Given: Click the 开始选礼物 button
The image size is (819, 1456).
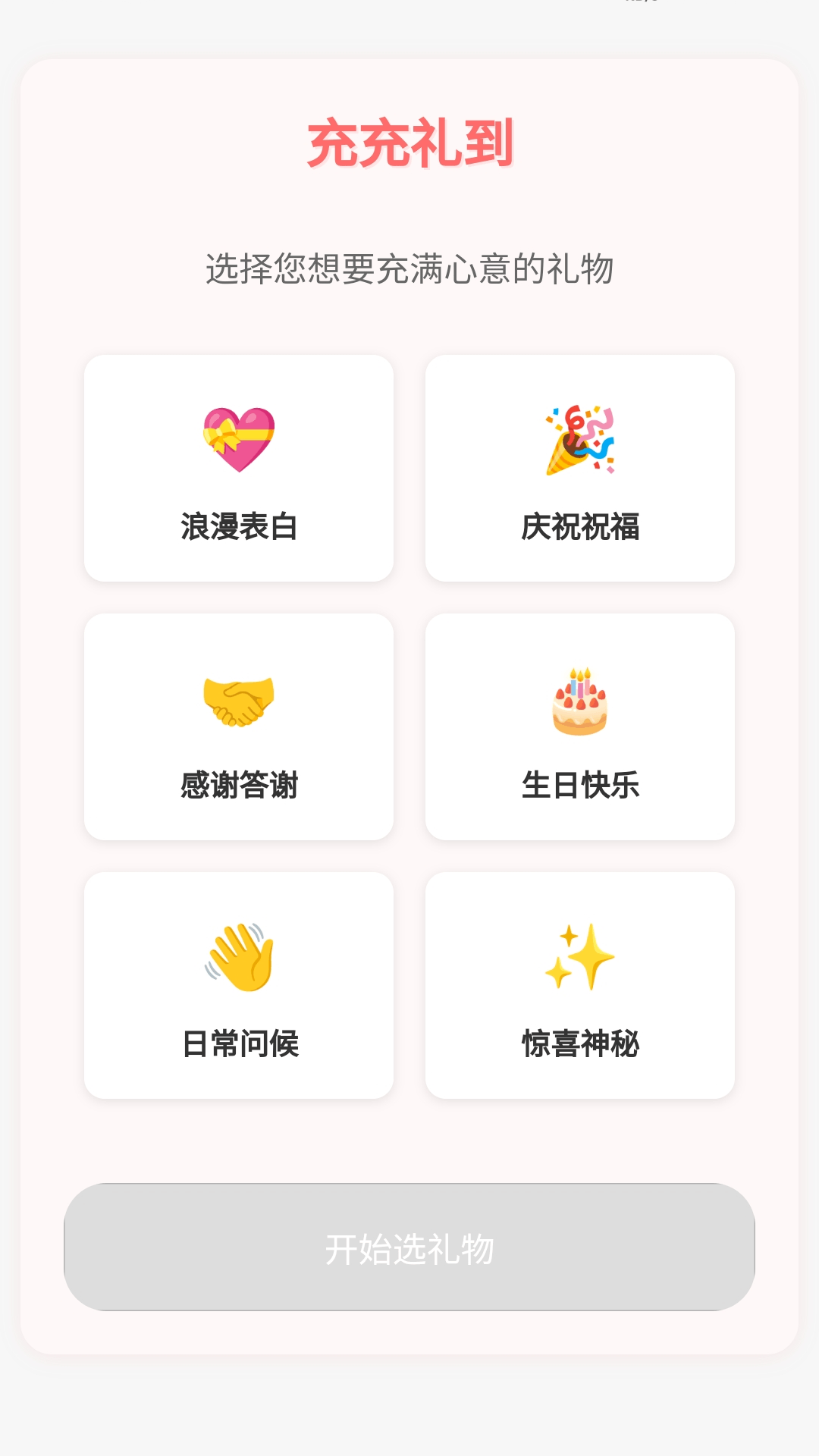Looking at the screenshot, I should [409, 1249].
